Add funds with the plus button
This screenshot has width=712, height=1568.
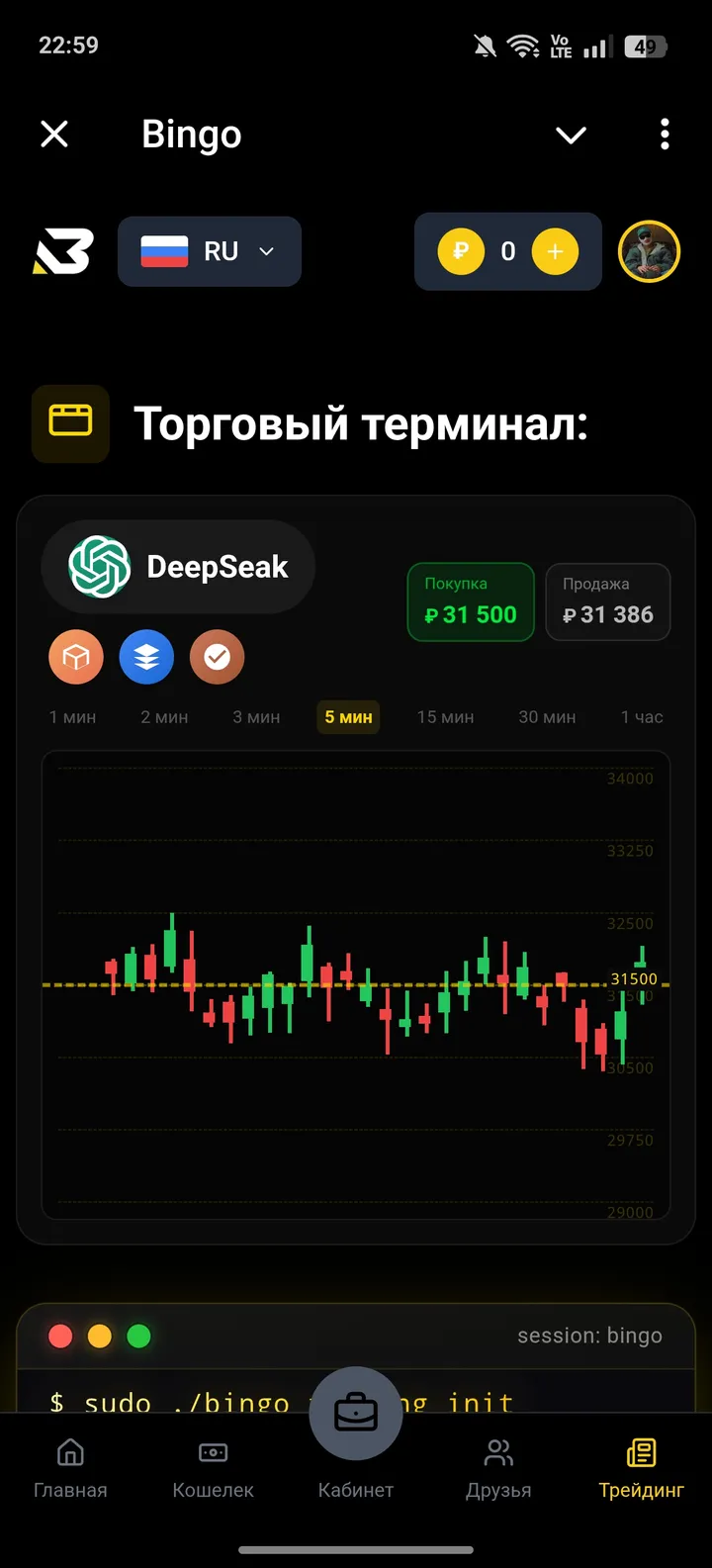555,251
